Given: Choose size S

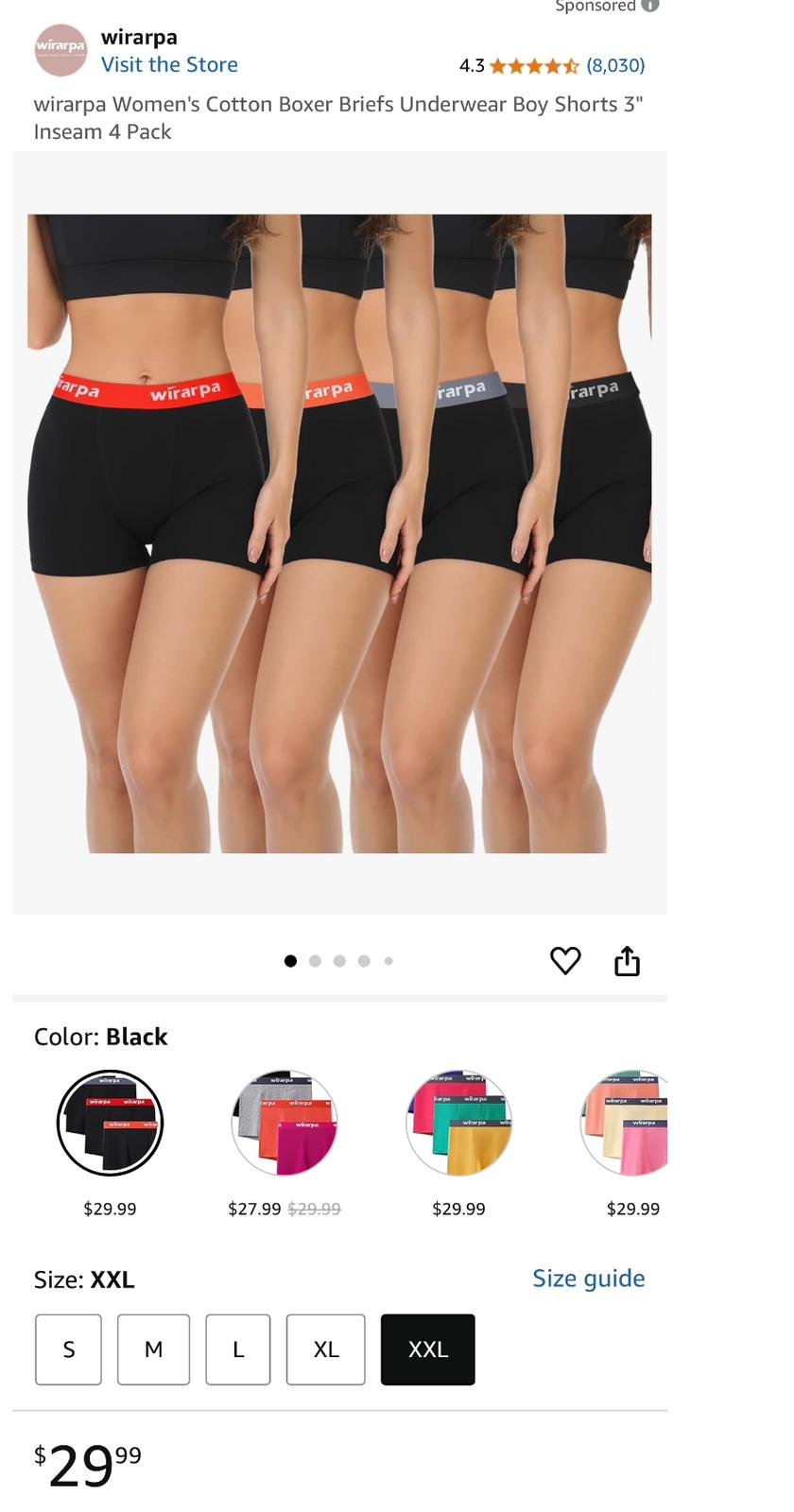Looking at the screenshot, I should [68, 1349].
